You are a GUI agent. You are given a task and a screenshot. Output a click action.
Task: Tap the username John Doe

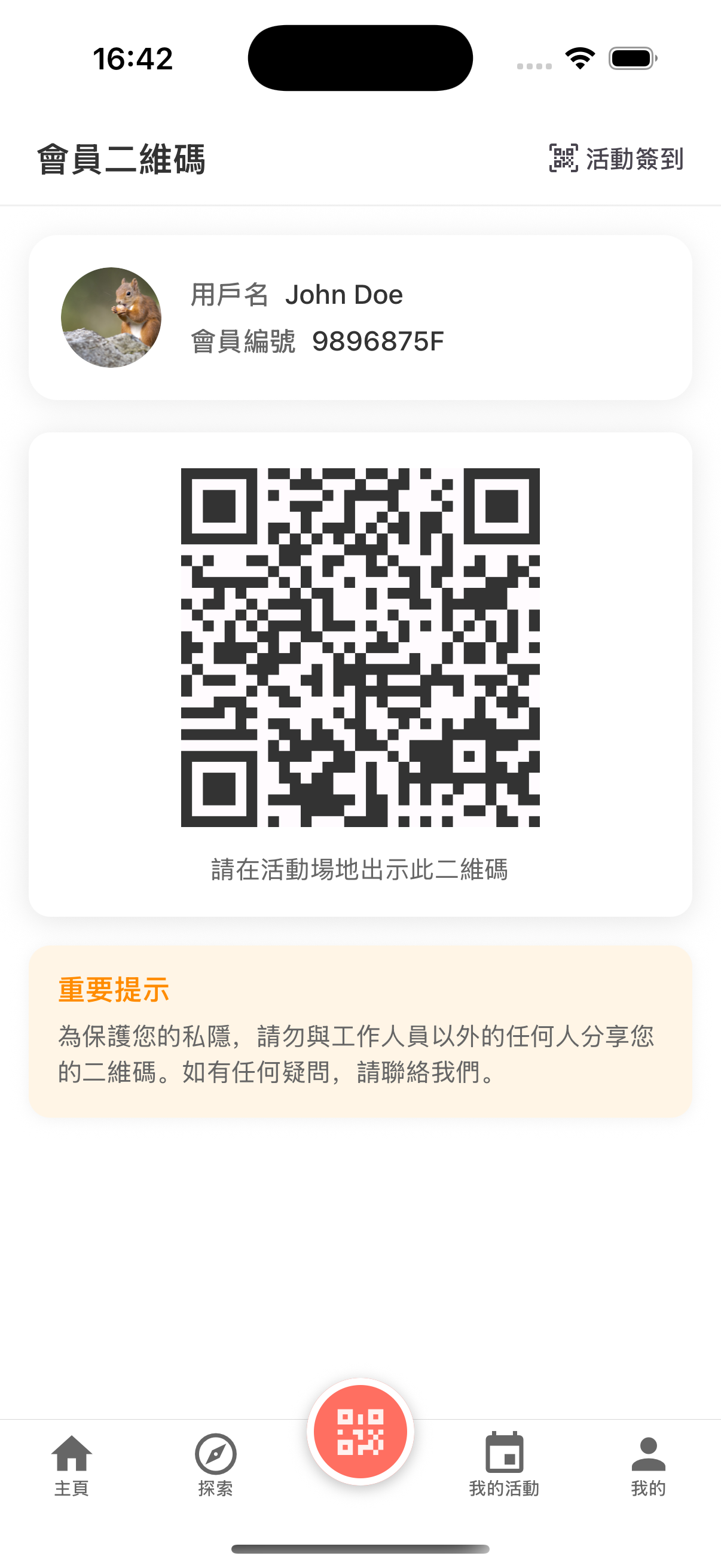coord(345,294)
